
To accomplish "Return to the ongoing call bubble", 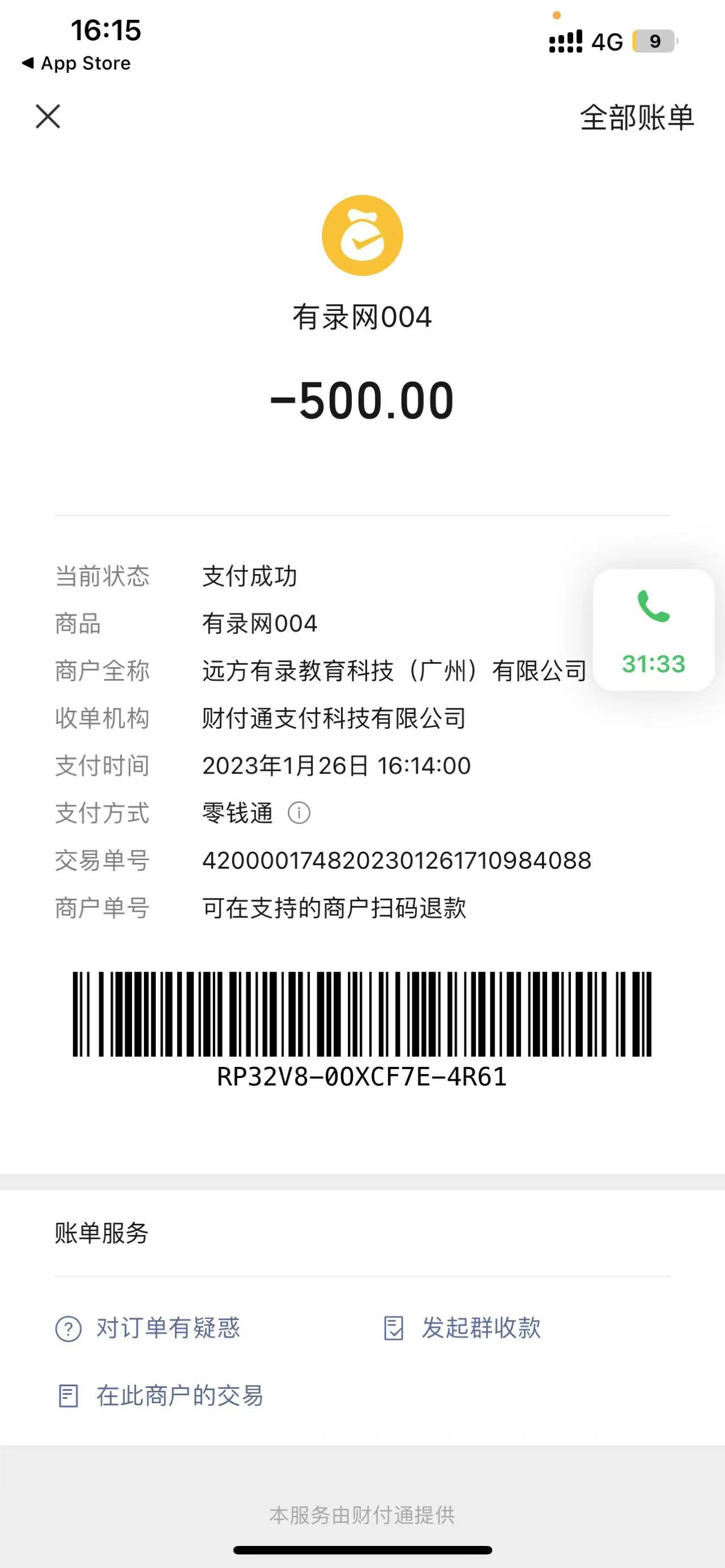I will point(653,630).
